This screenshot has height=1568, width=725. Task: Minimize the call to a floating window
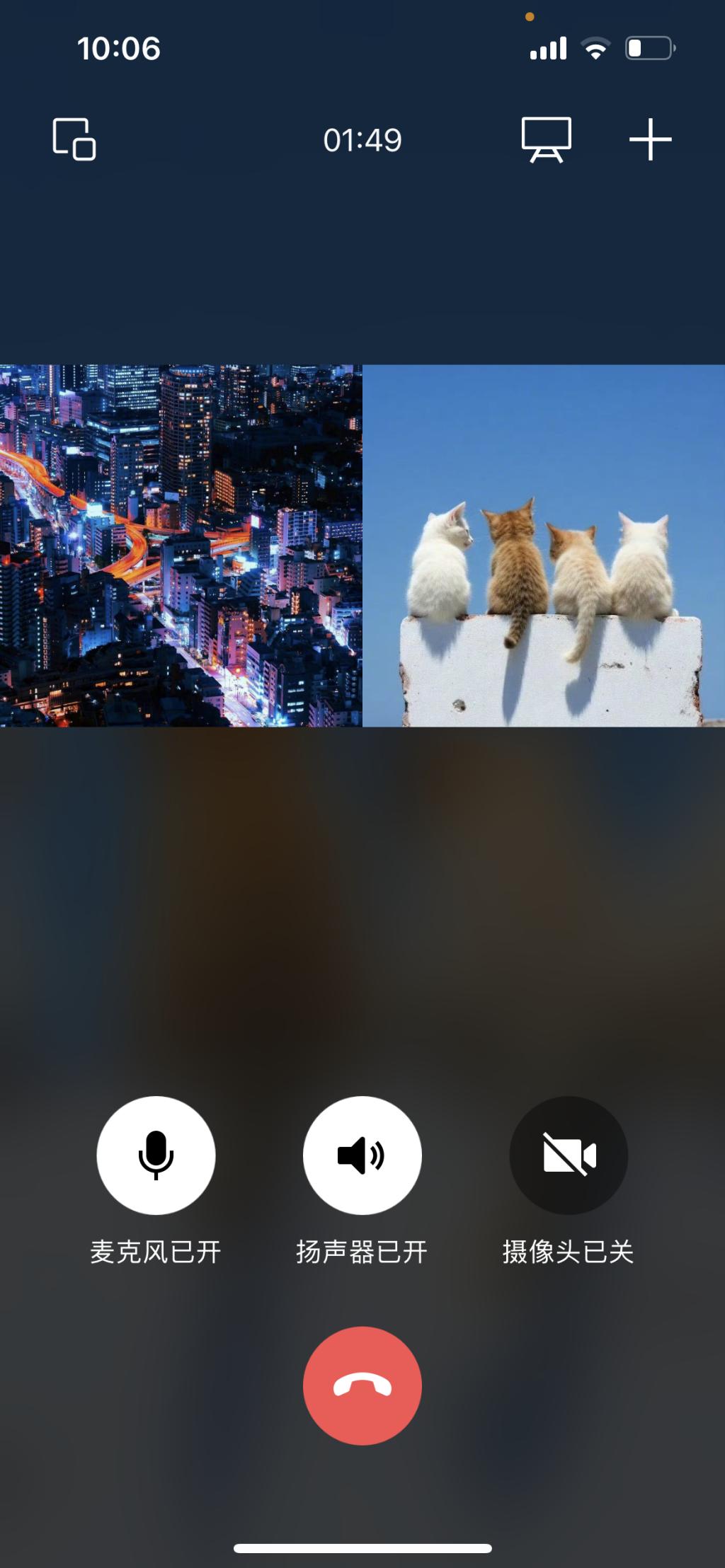pos(74,139)
